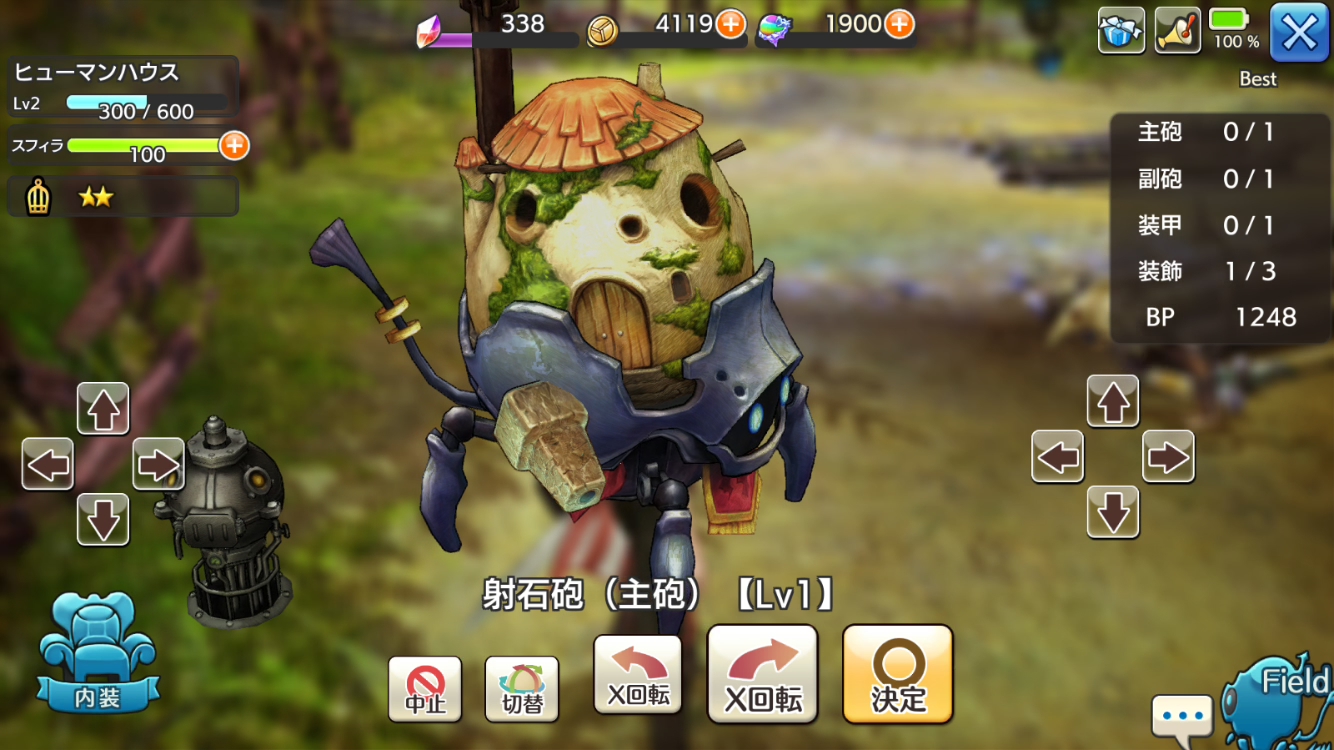1334x750 pixels.
Task: Tap the down arrow on right pad
Action: [x=1112, y=512]
